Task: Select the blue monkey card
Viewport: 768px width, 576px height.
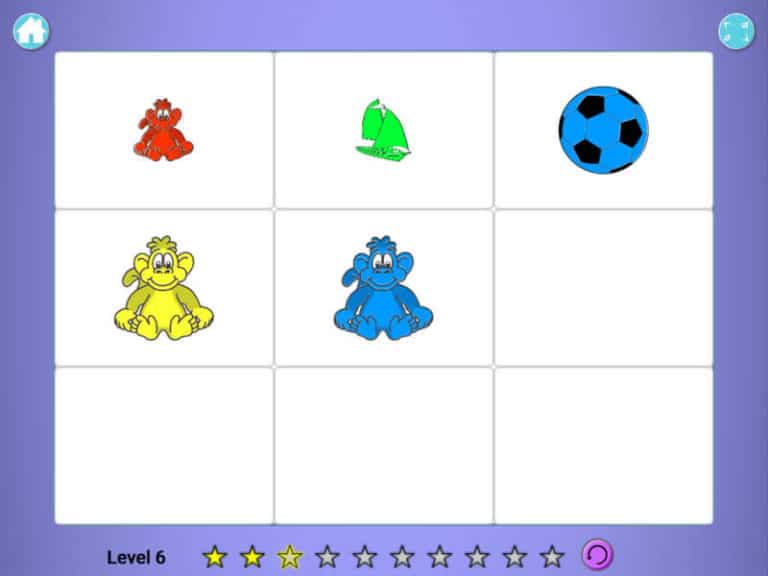Action: 383,288
